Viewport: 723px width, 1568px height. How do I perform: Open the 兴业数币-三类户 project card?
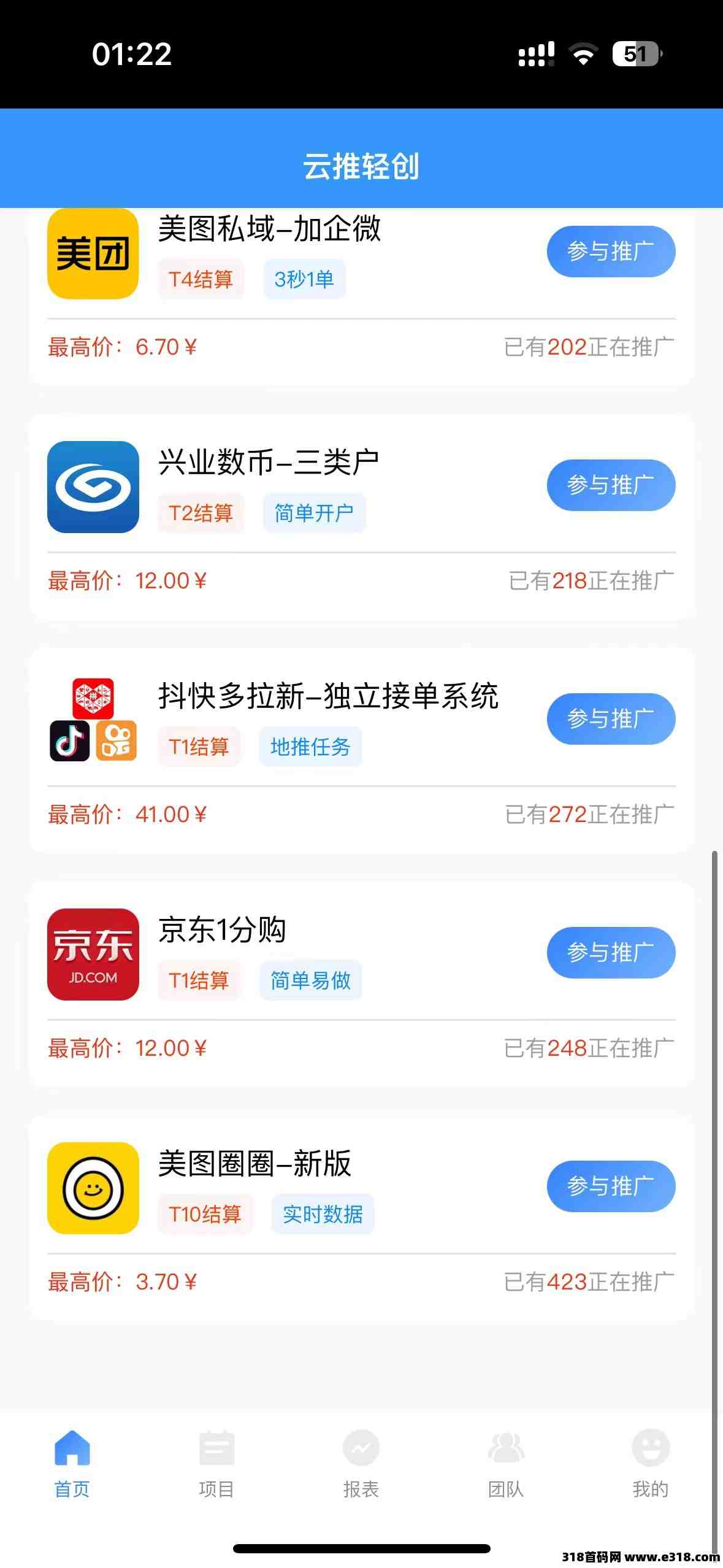click(361, 517)
